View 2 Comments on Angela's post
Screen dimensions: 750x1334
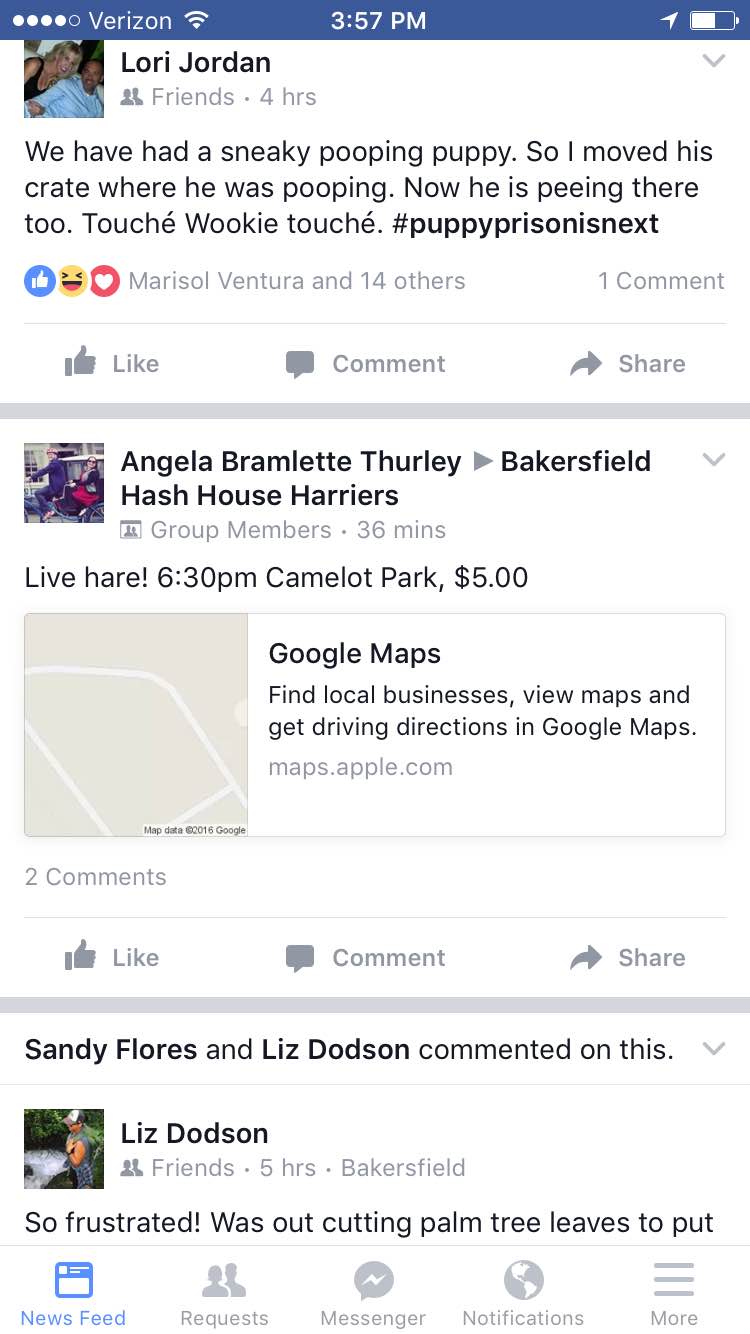[x=96, y=877]
